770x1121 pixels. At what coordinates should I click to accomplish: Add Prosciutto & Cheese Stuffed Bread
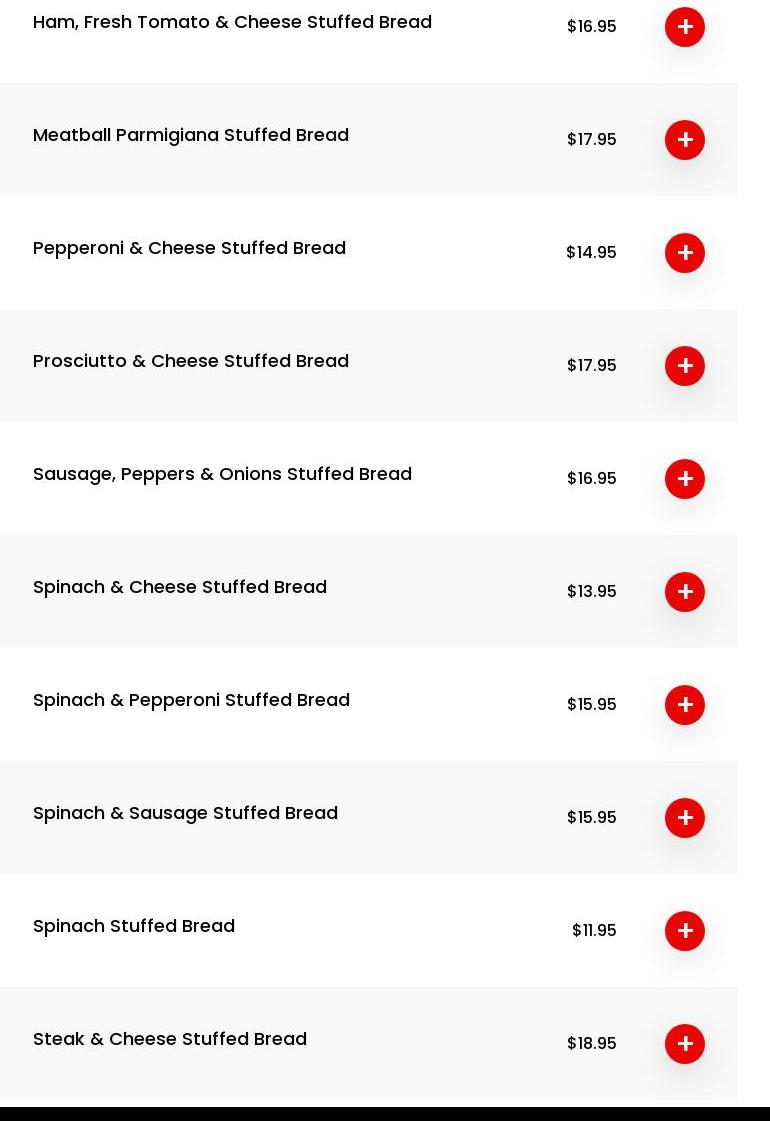685,366
